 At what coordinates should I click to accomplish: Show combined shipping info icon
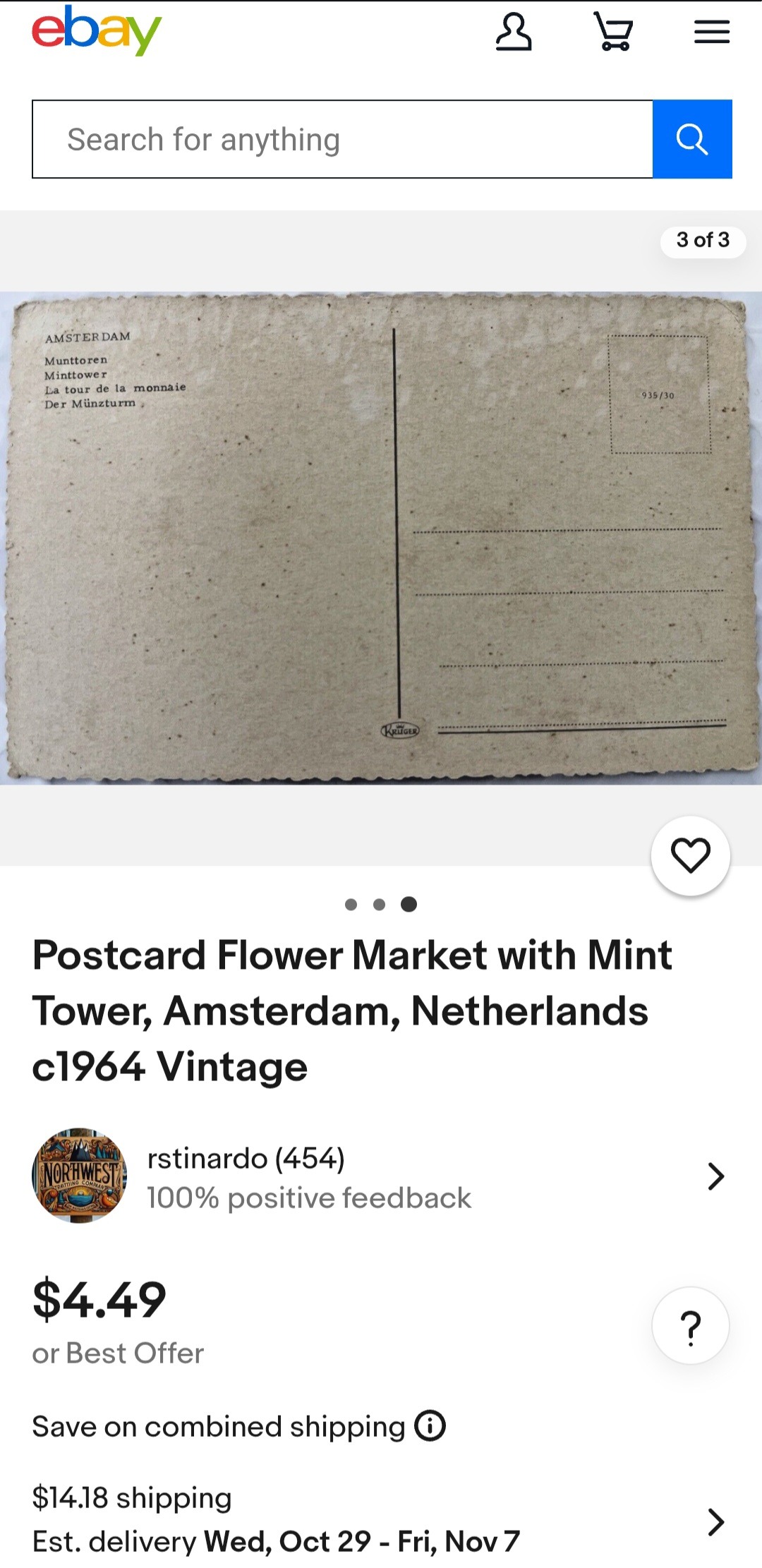point(430,1425)
